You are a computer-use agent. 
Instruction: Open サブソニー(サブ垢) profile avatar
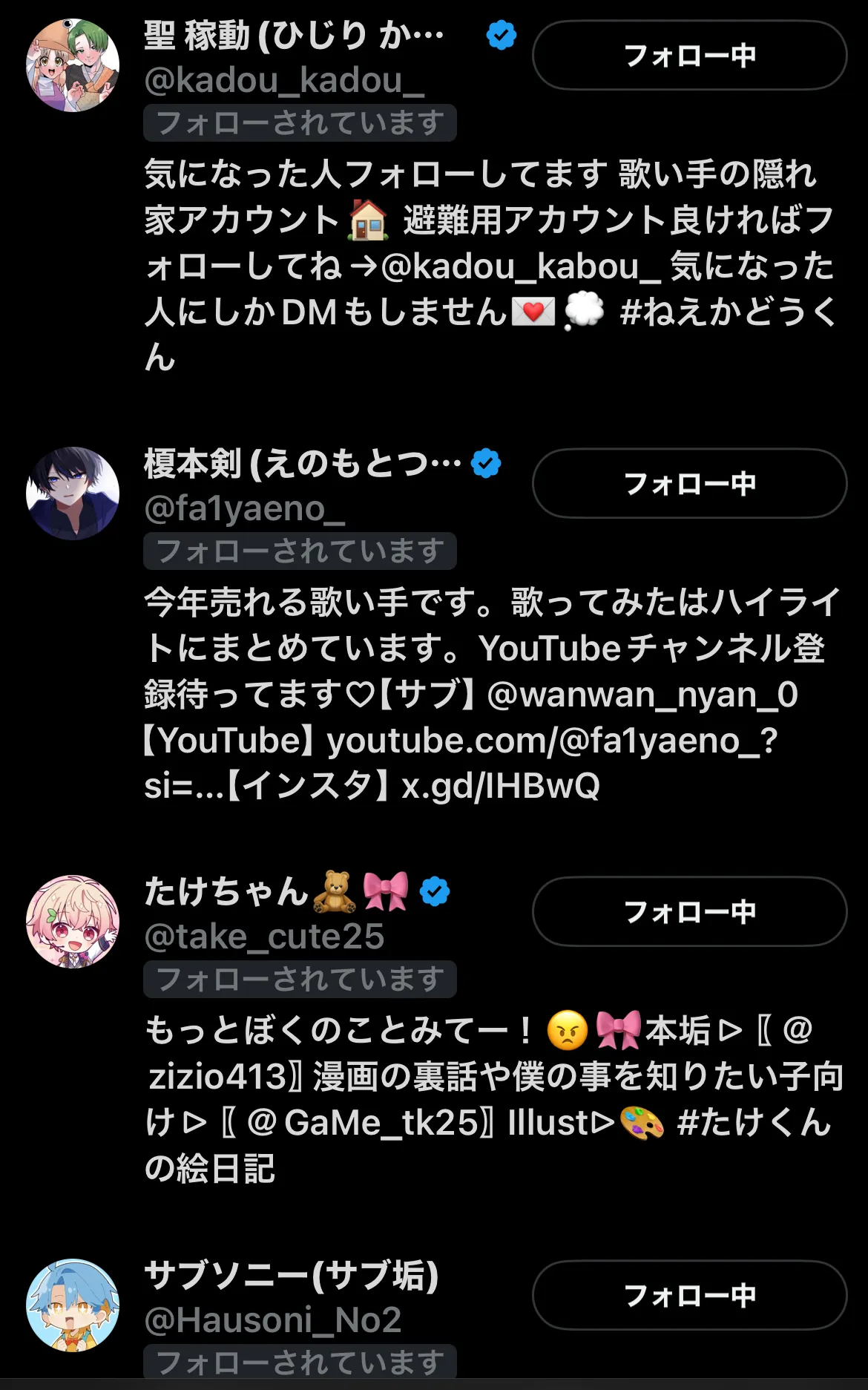point(73,1305)
